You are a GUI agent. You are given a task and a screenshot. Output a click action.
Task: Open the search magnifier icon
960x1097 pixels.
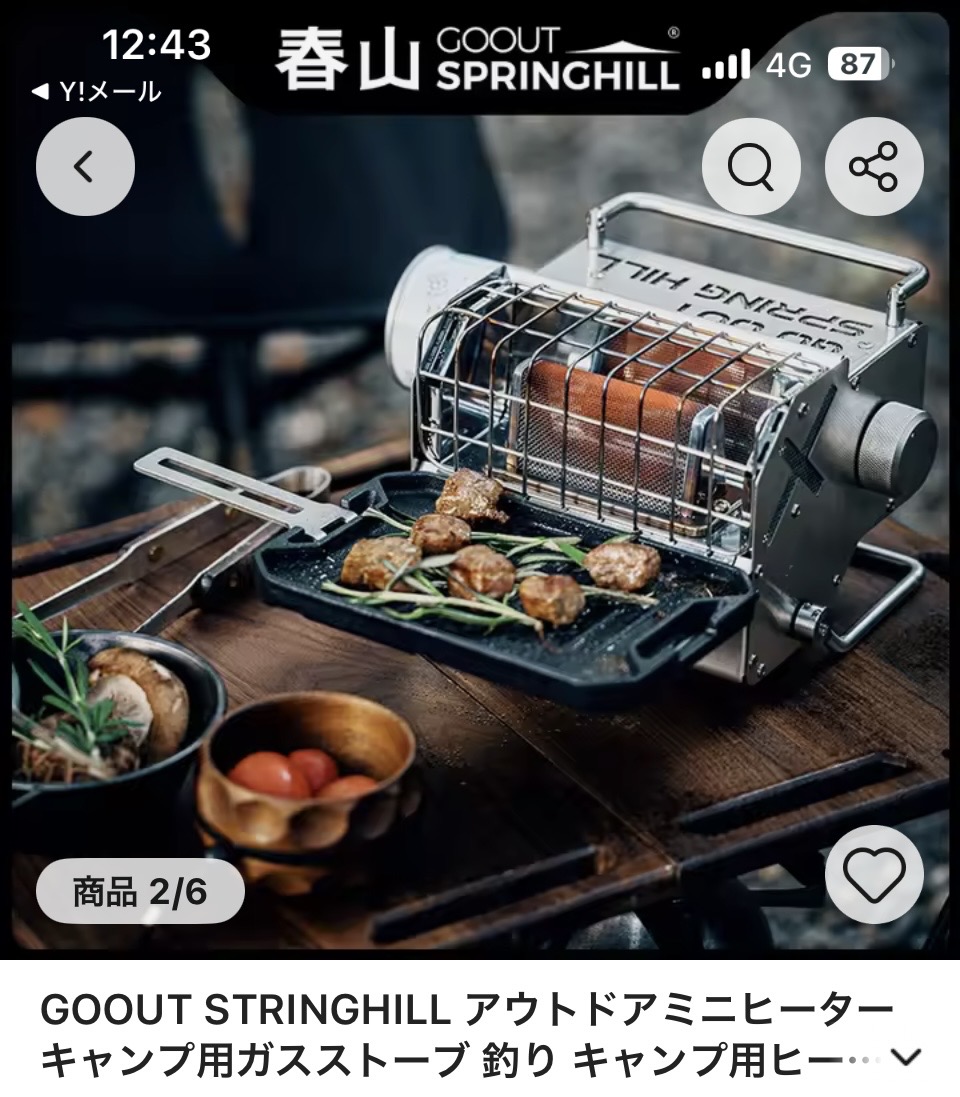point(751,167)
